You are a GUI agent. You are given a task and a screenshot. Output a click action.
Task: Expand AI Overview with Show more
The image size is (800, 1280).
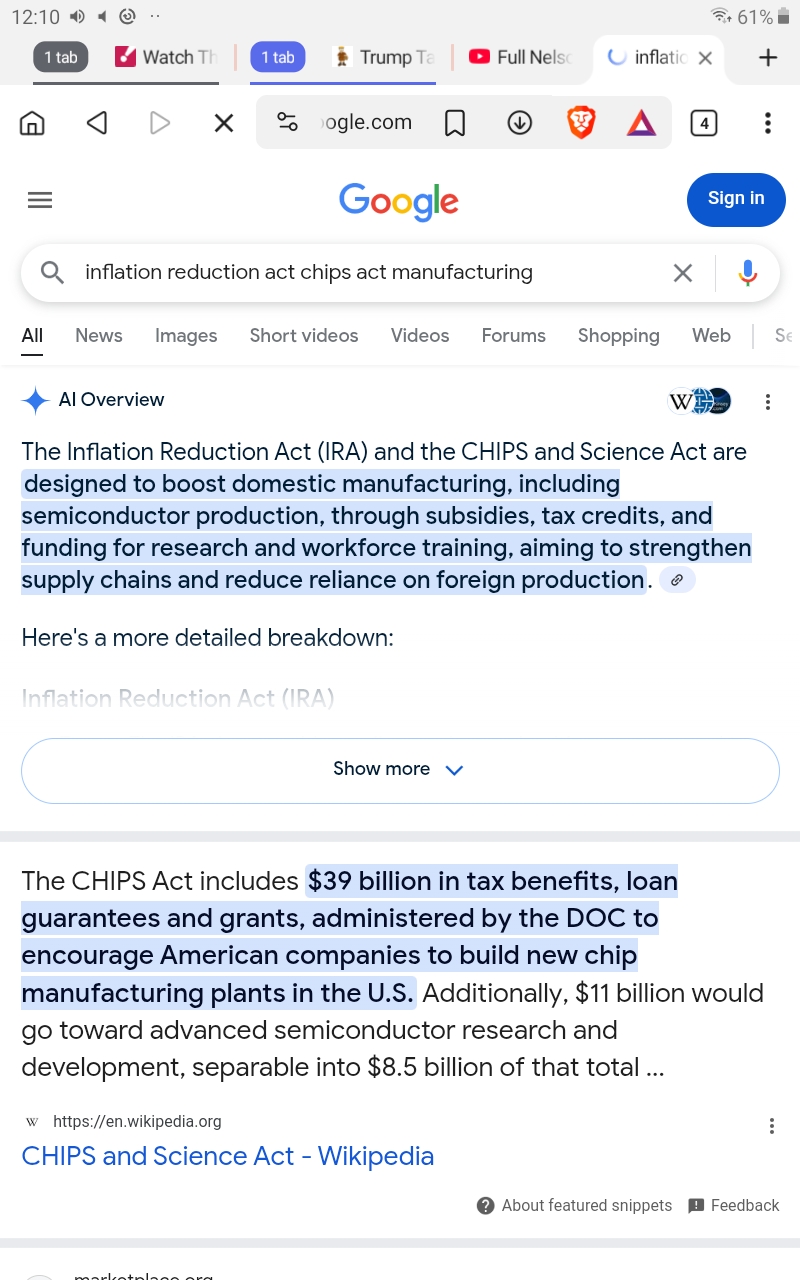click(400, 770)
